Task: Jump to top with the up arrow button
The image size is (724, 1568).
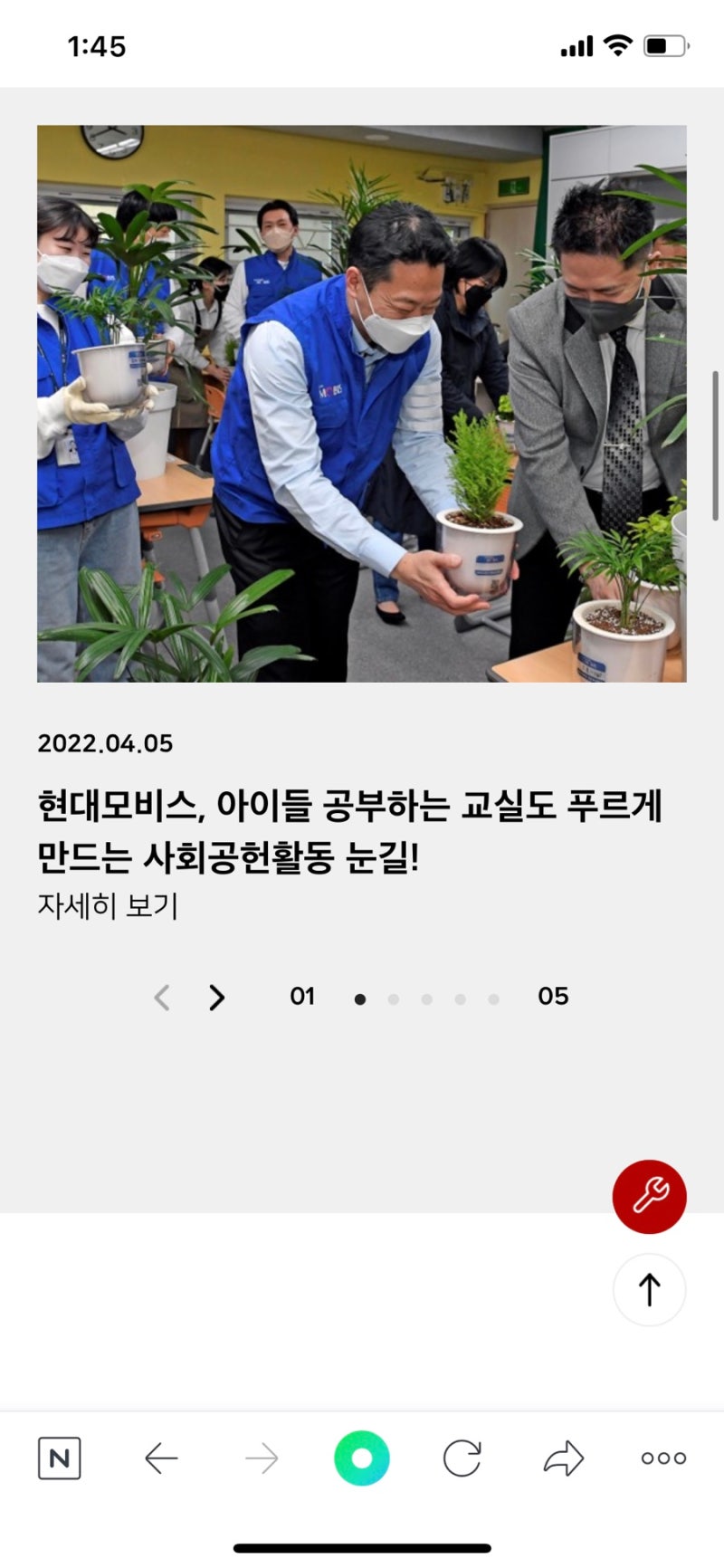Action: 649,1289
